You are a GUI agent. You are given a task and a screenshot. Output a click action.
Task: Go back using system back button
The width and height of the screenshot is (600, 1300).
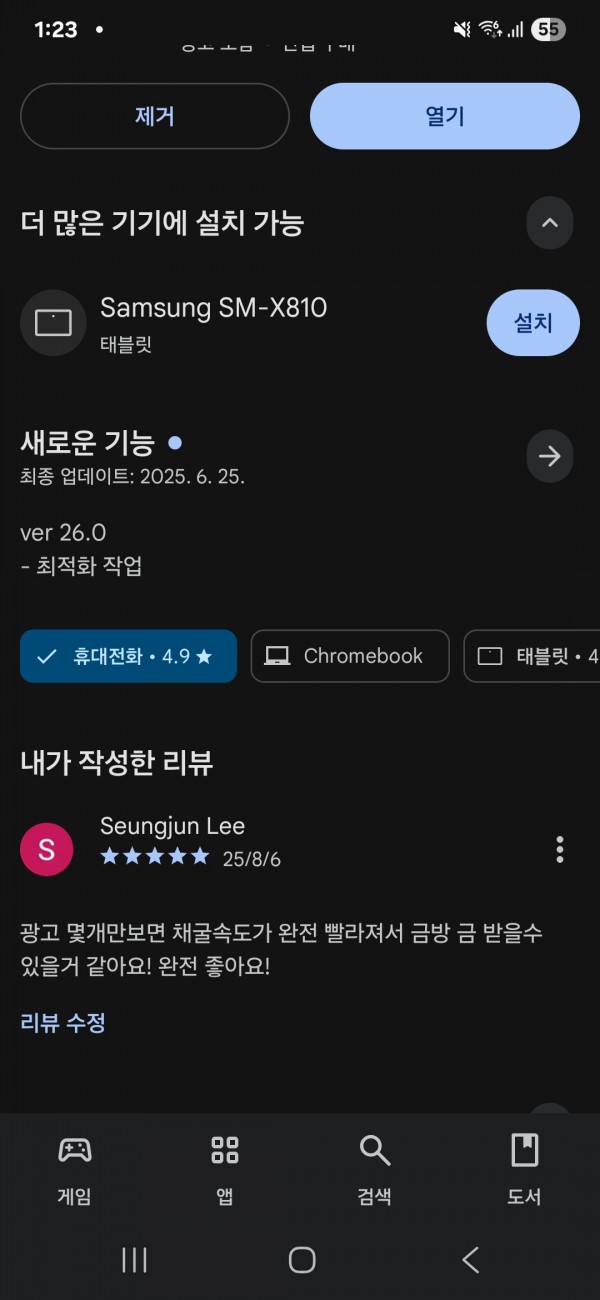pos(470,1260)
